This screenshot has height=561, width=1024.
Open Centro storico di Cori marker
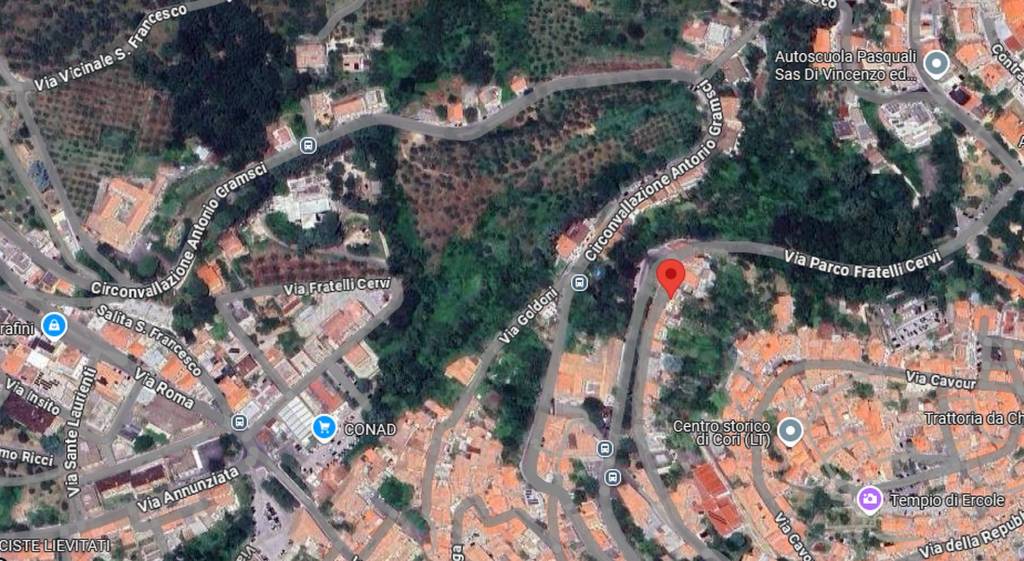pos(791,431)
